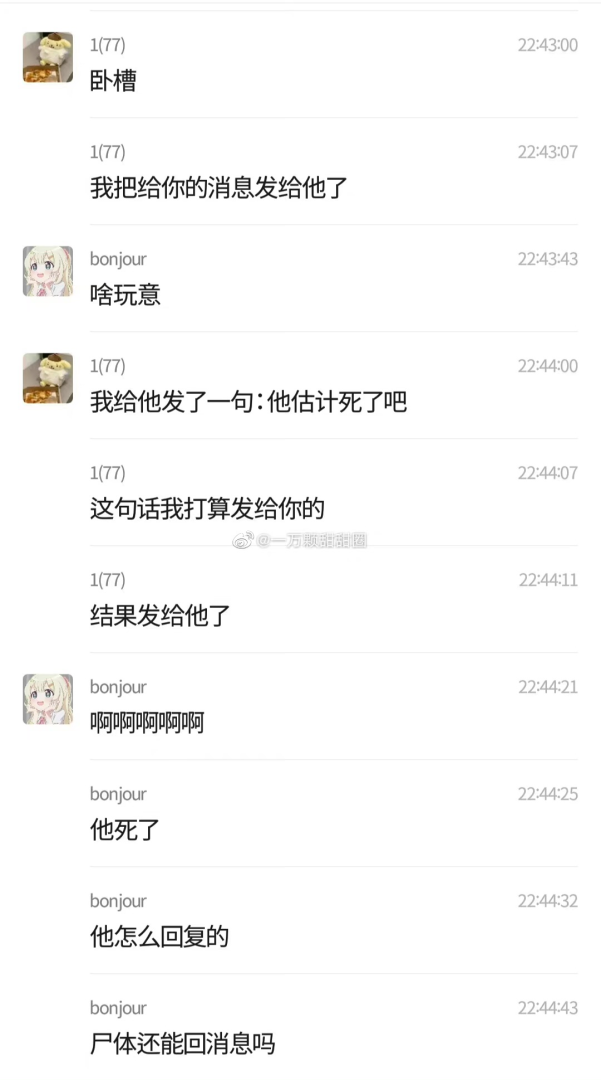Tap 1(77)'s avatar beside the 我给他发了一句 message
This screenshot has width=601, height=1080.
coord(47,379)
